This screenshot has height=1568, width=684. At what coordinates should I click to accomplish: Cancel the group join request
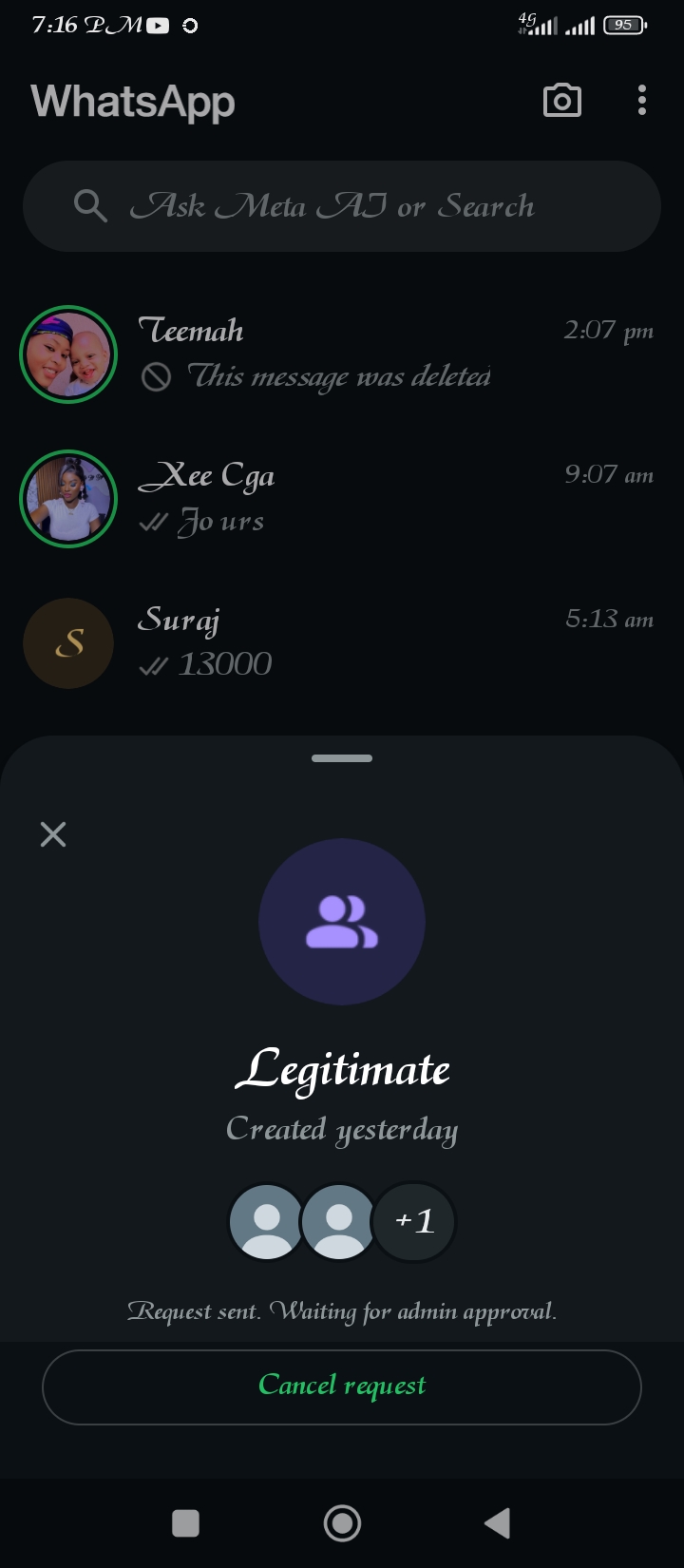click(342, 1386)
